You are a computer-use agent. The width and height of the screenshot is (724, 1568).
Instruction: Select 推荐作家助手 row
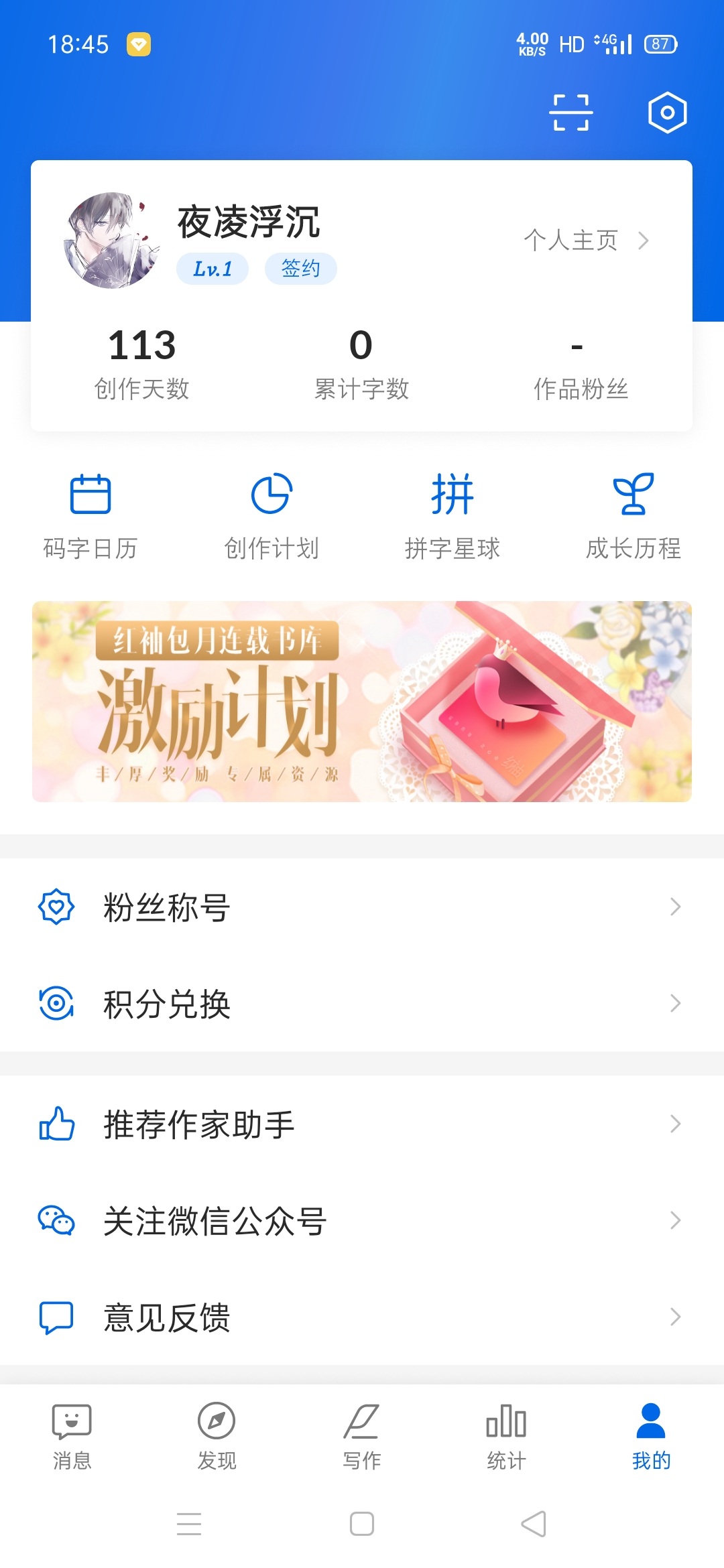362,1124
